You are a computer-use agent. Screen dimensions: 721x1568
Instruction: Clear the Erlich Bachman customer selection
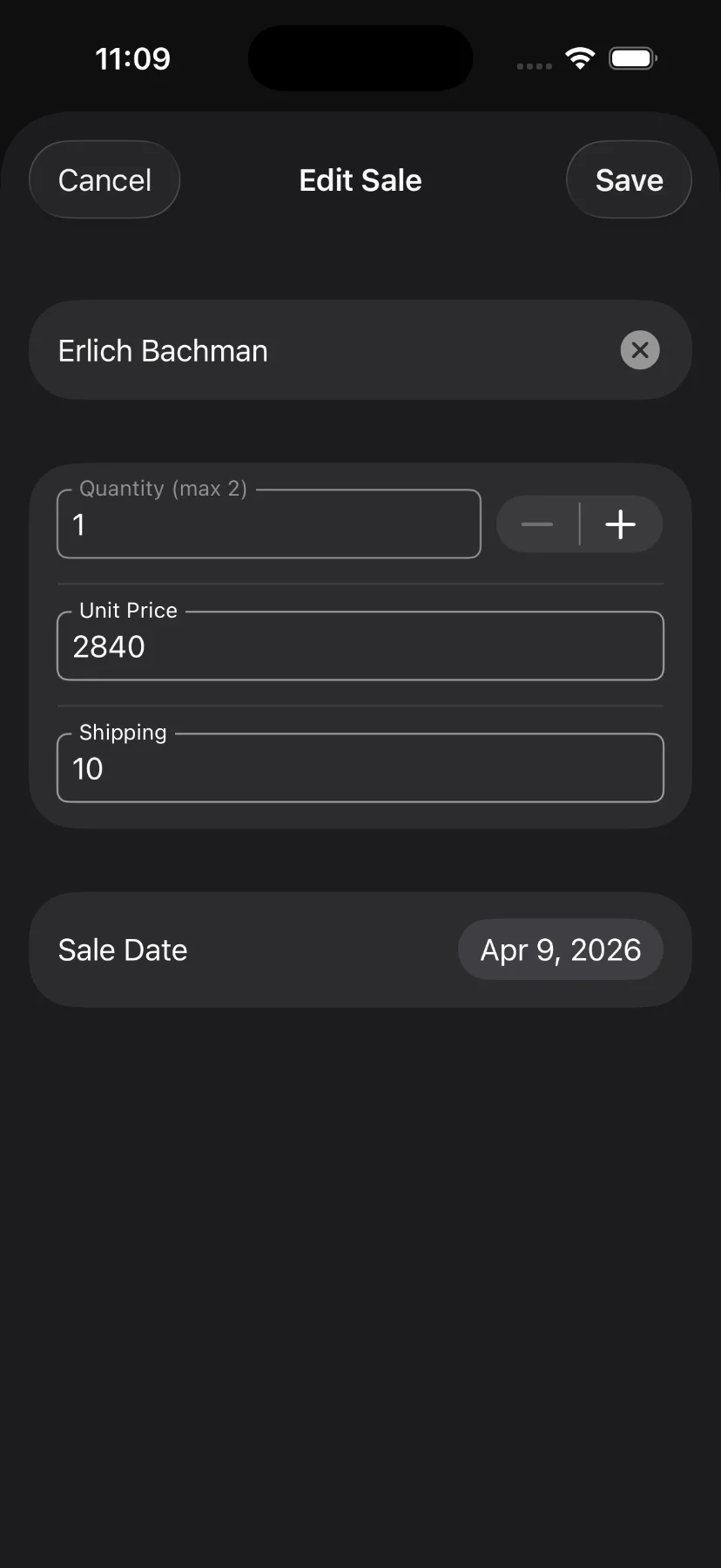(640, 350)
